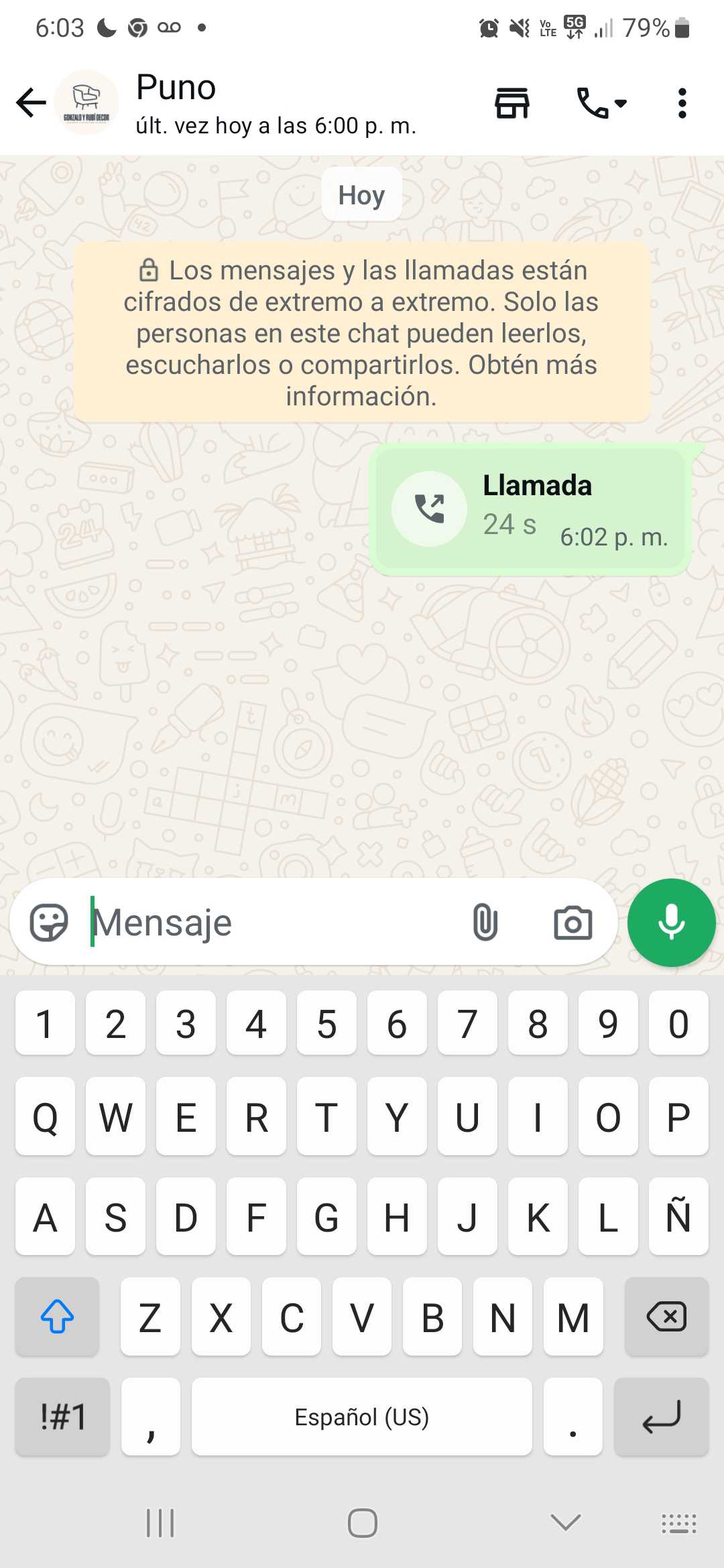Switch keyboard to symbols with !#1
Screen dimensions: 724x1568
[x=62, y=1417]
